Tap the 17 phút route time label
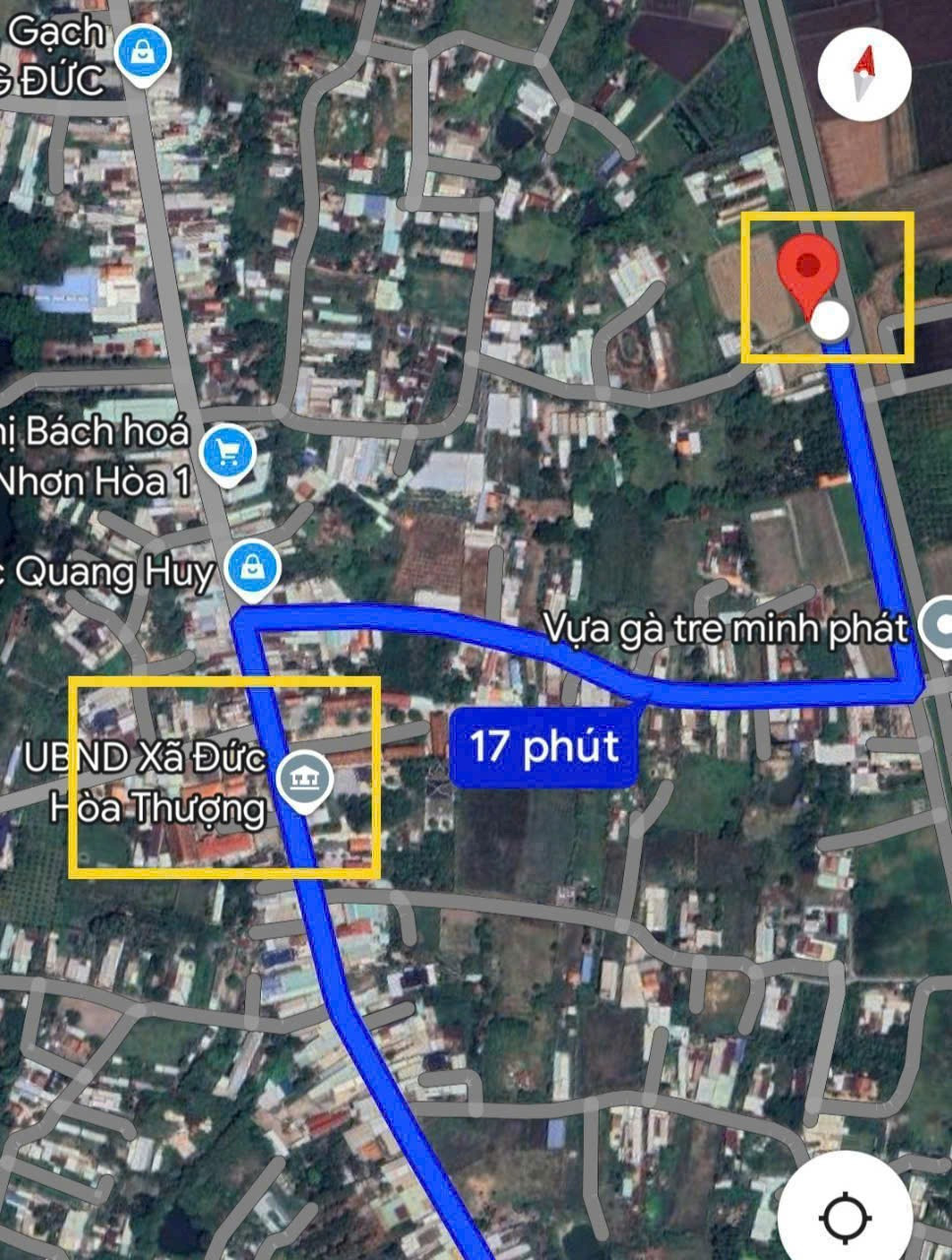Image resolution: width=952 pixels, height=1260 pixels. coord(543,747)
